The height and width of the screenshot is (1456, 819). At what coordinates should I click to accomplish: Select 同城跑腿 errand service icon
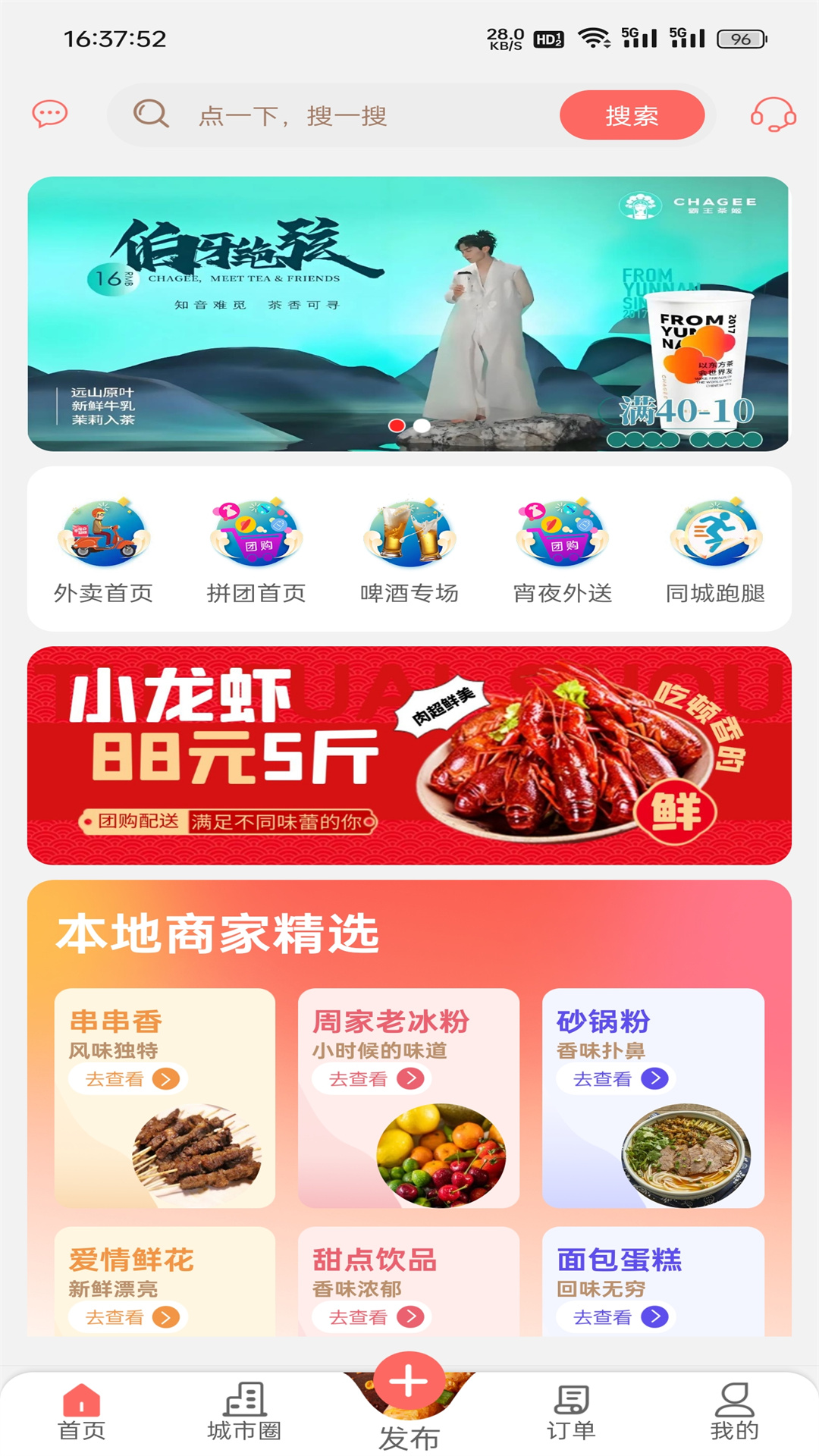[x=716, y=540]
